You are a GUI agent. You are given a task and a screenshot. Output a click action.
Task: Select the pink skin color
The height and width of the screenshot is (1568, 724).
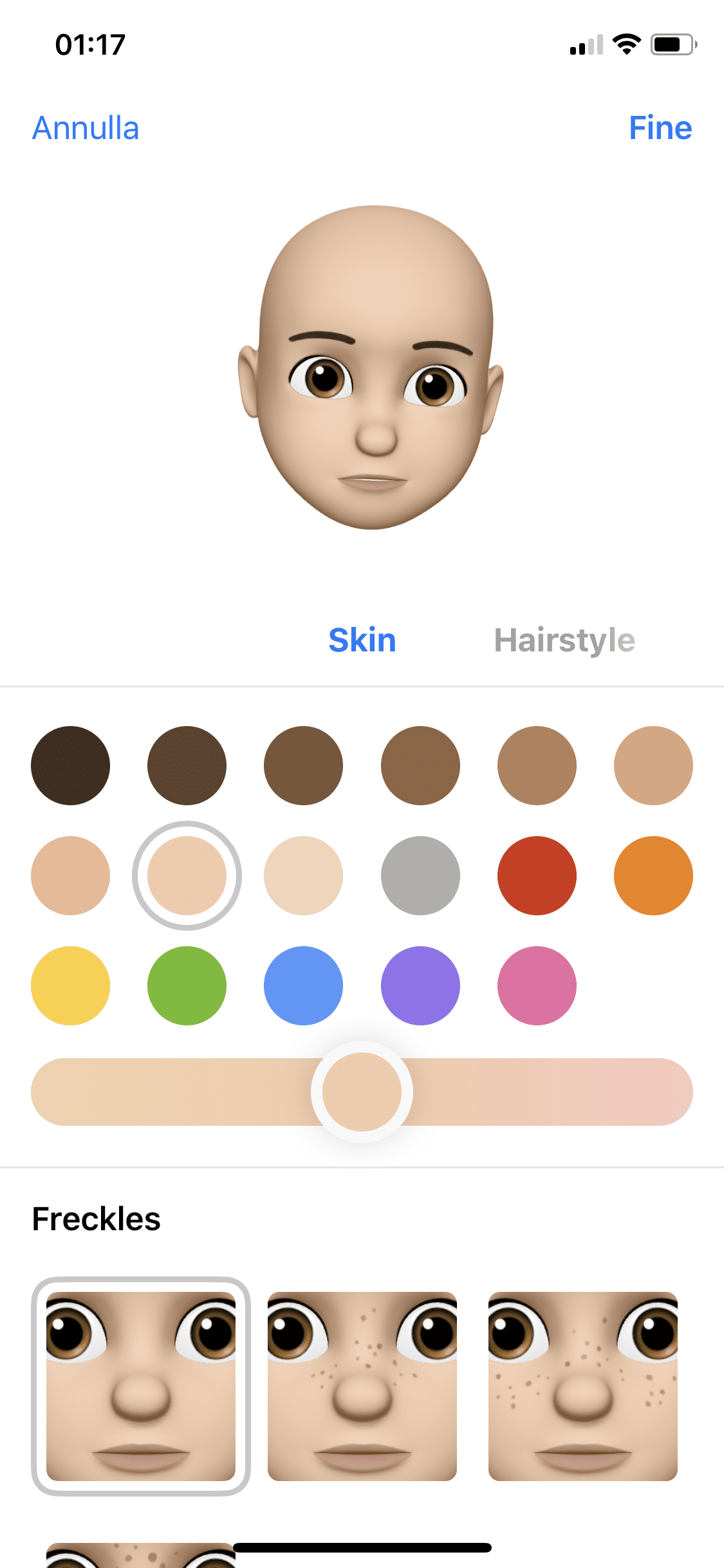[537, 985]
